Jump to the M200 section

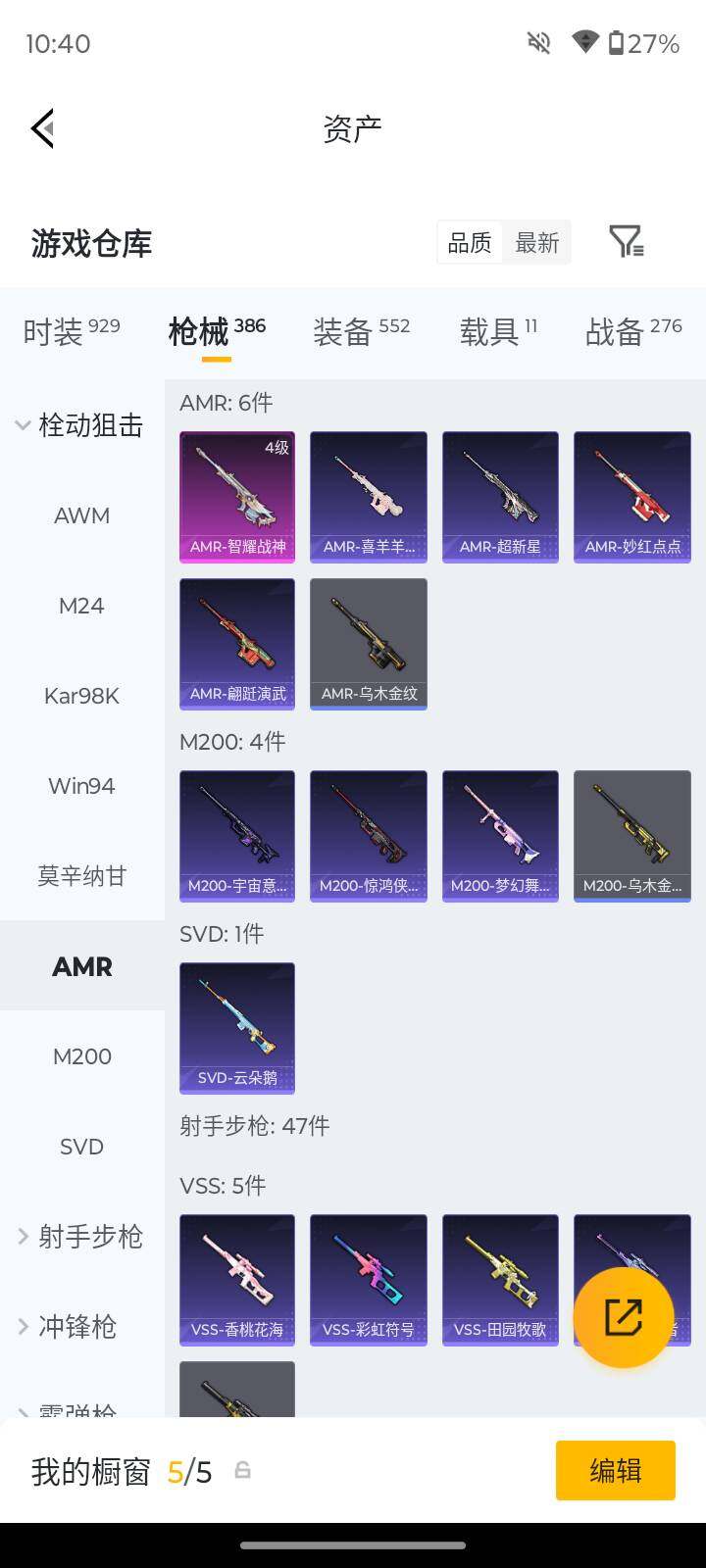tap(81, 1056)
